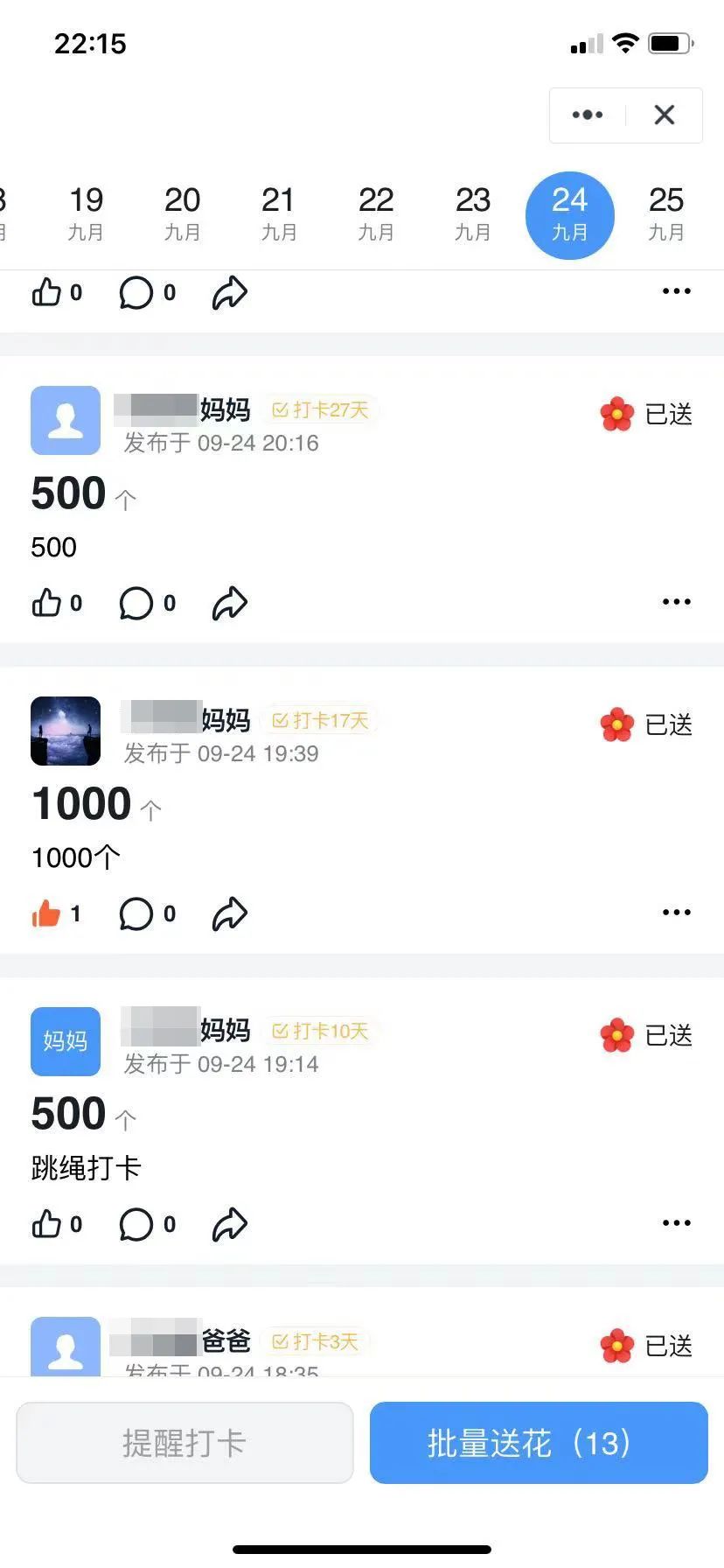724x1568 pixels.
Task: Open more options on the 跳绳打卡 post
Action: [x=676, y=1223]
